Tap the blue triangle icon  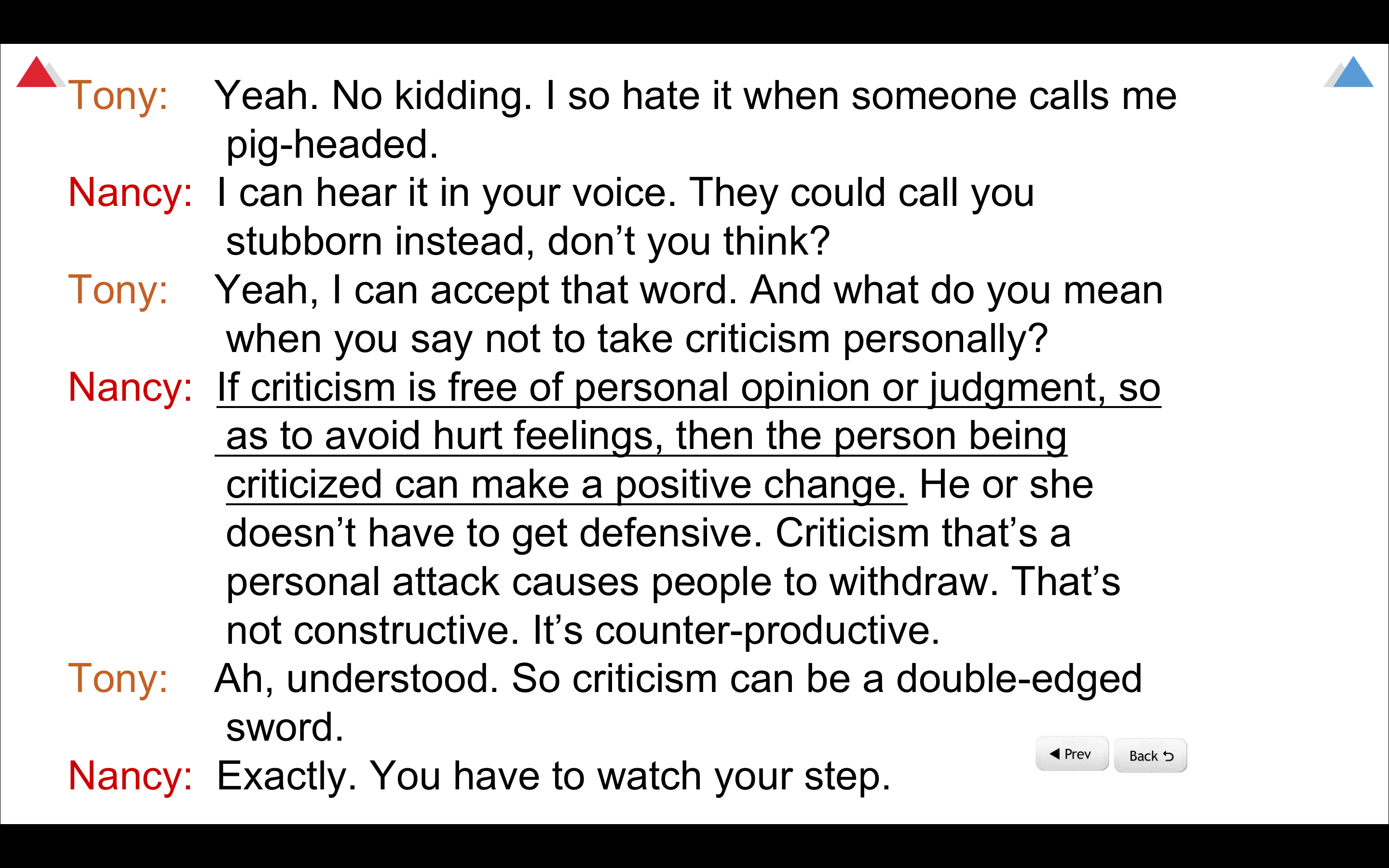[1352, 73]
